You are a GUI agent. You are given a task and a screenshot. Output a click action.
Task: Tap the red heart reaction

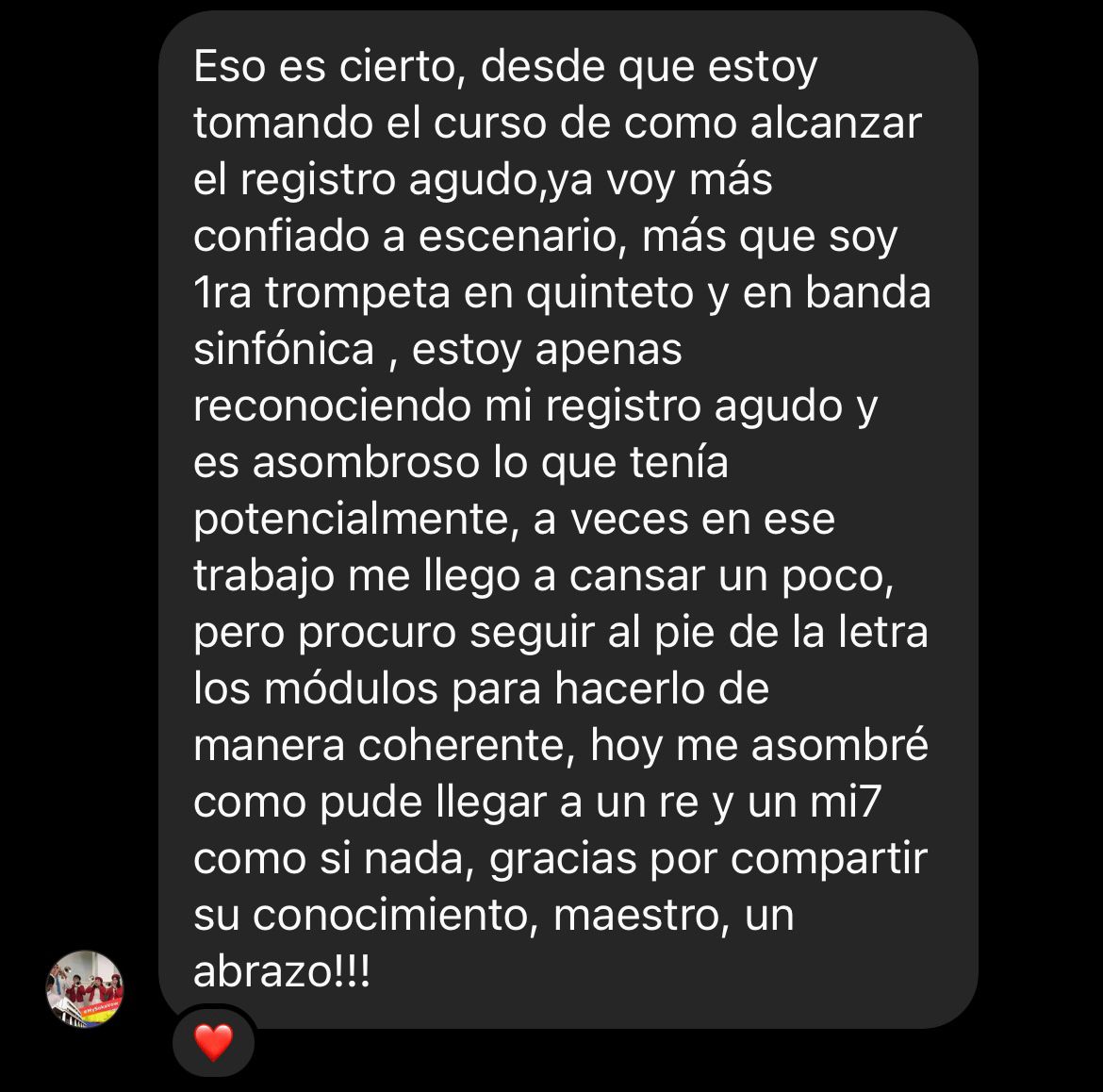coord(213,1042)
